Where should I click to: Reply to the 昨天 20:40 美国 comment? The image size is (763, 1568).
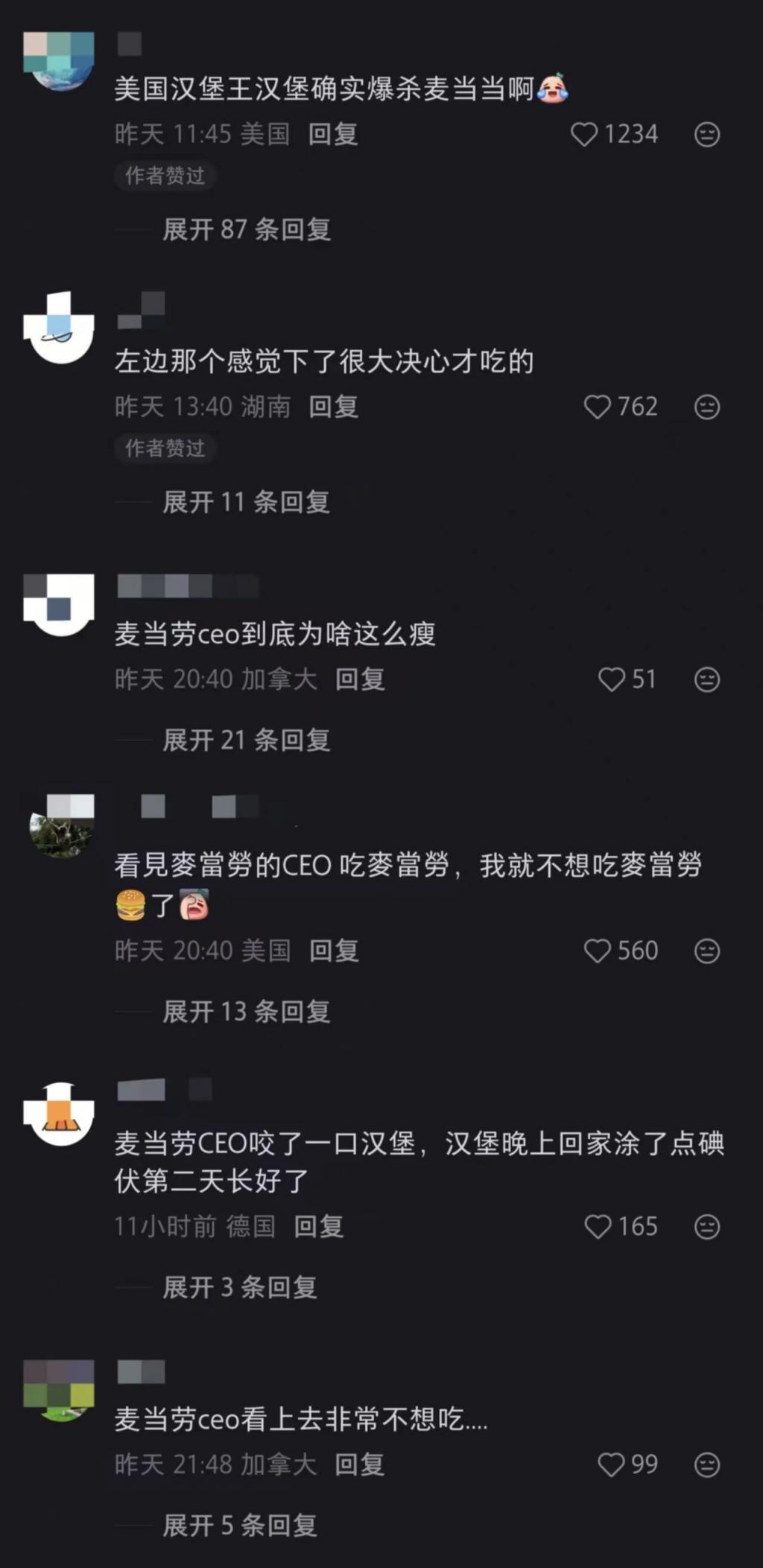tap(334, 951)
